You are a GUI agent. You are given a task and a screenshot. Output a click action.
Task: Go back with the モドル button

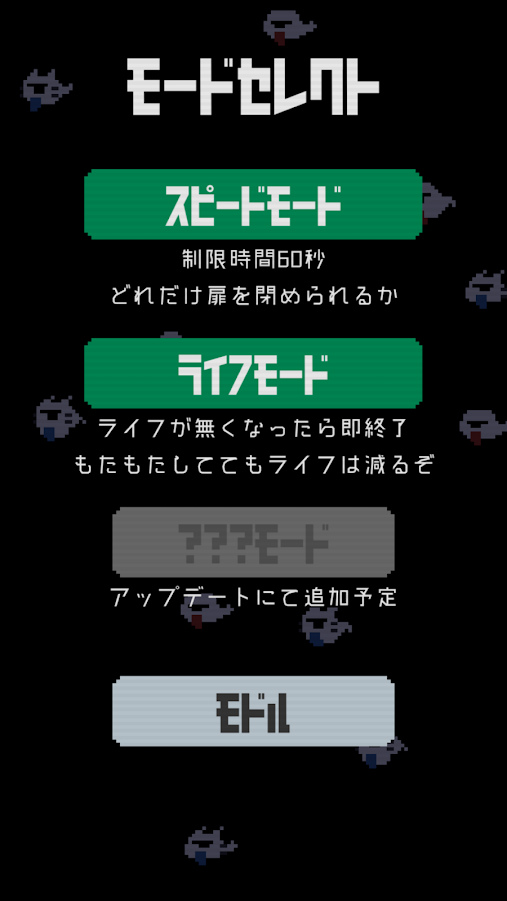tap(253, 711)
